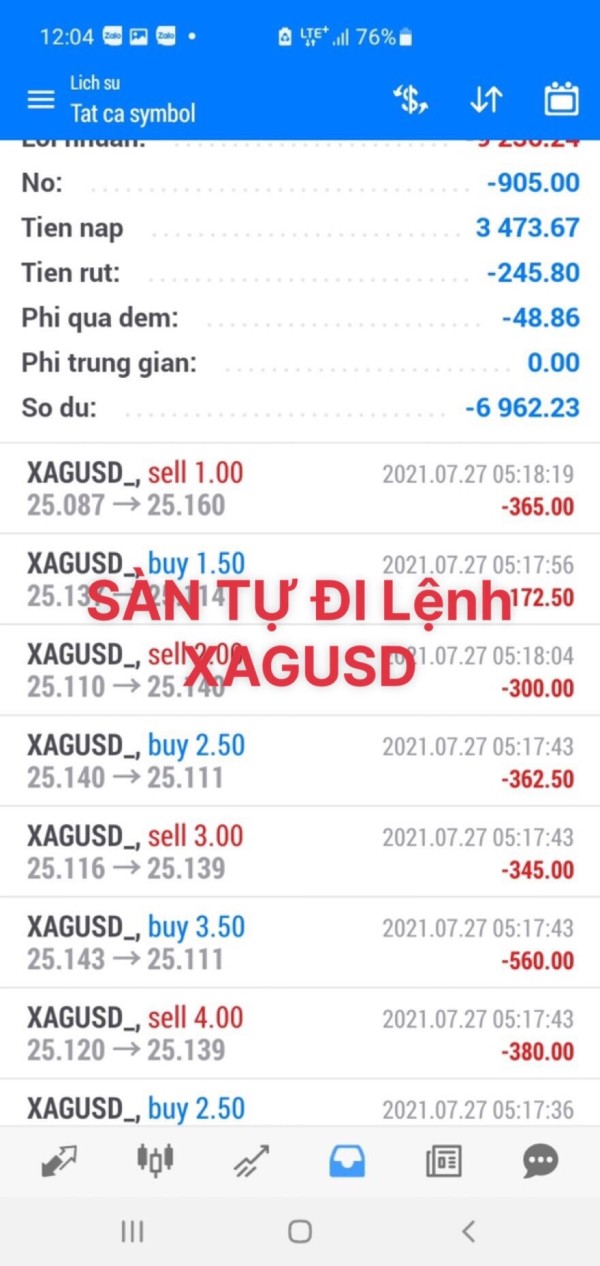Switch to the Chart candlestick tab
The height and width of the screenshot is (1266, 600).
(x=155, y=1161)
